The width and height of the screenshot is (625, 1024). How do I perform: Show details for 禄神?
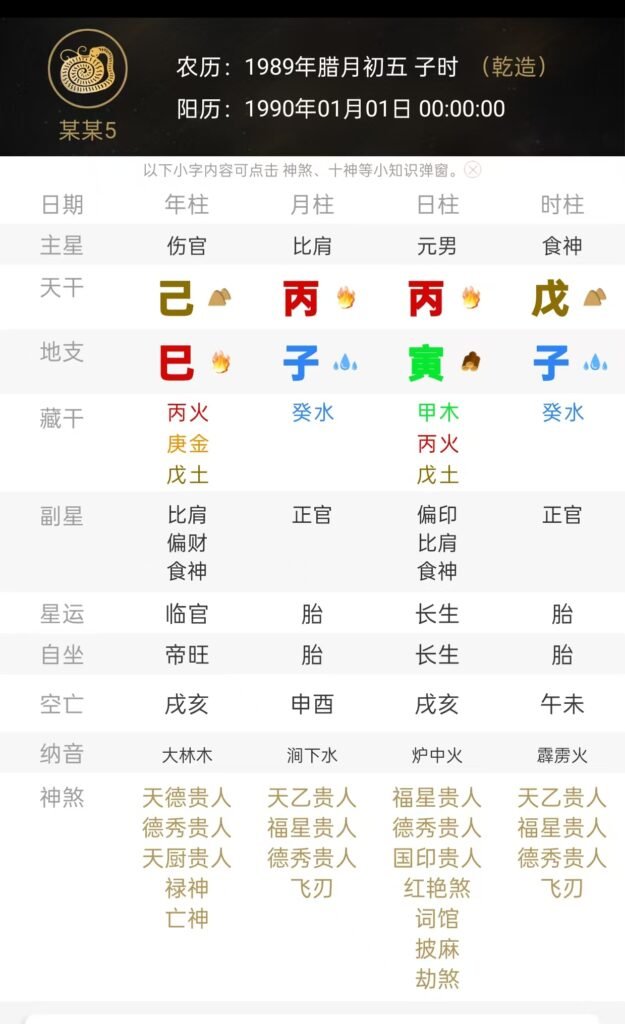[x=187, y=888]
